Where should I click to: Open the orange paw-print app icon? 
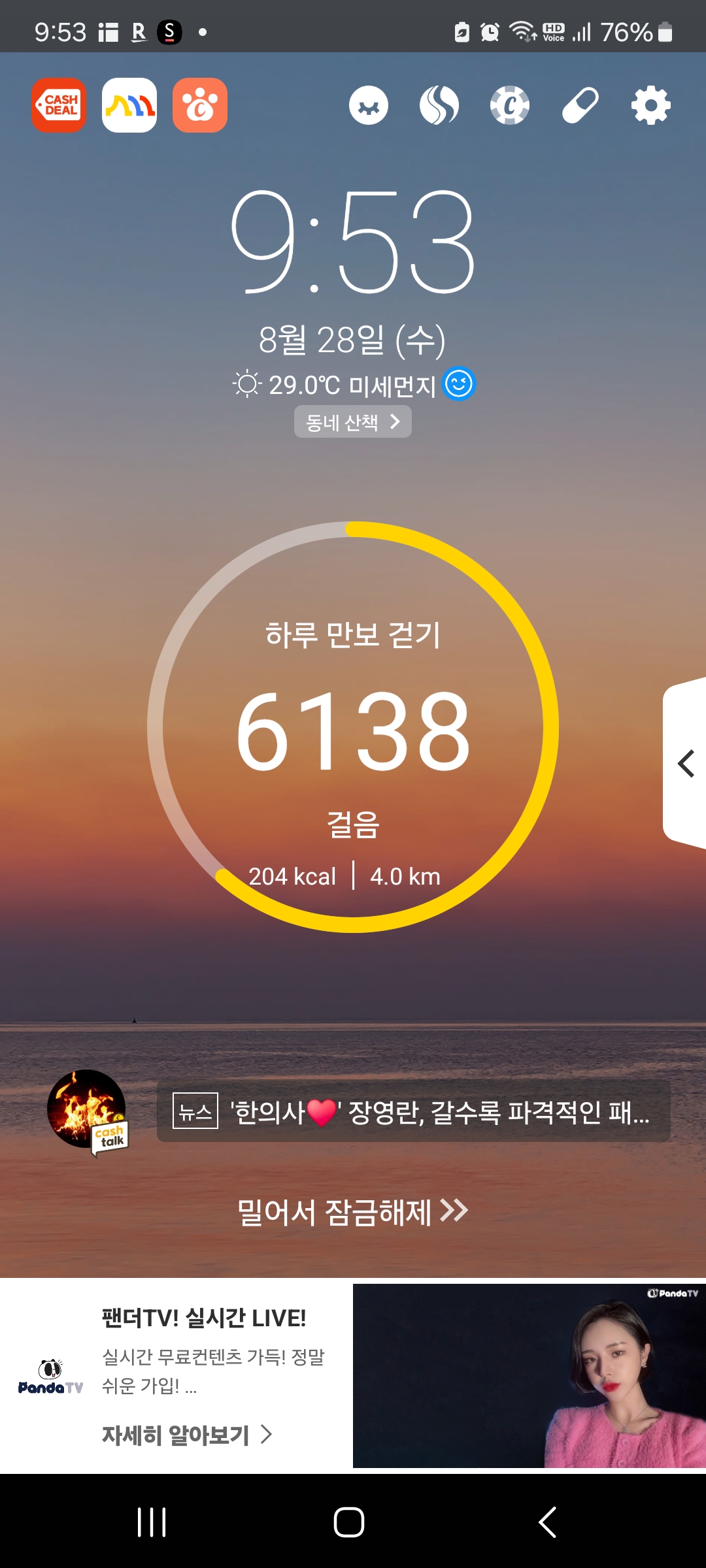tap(200, 105)
